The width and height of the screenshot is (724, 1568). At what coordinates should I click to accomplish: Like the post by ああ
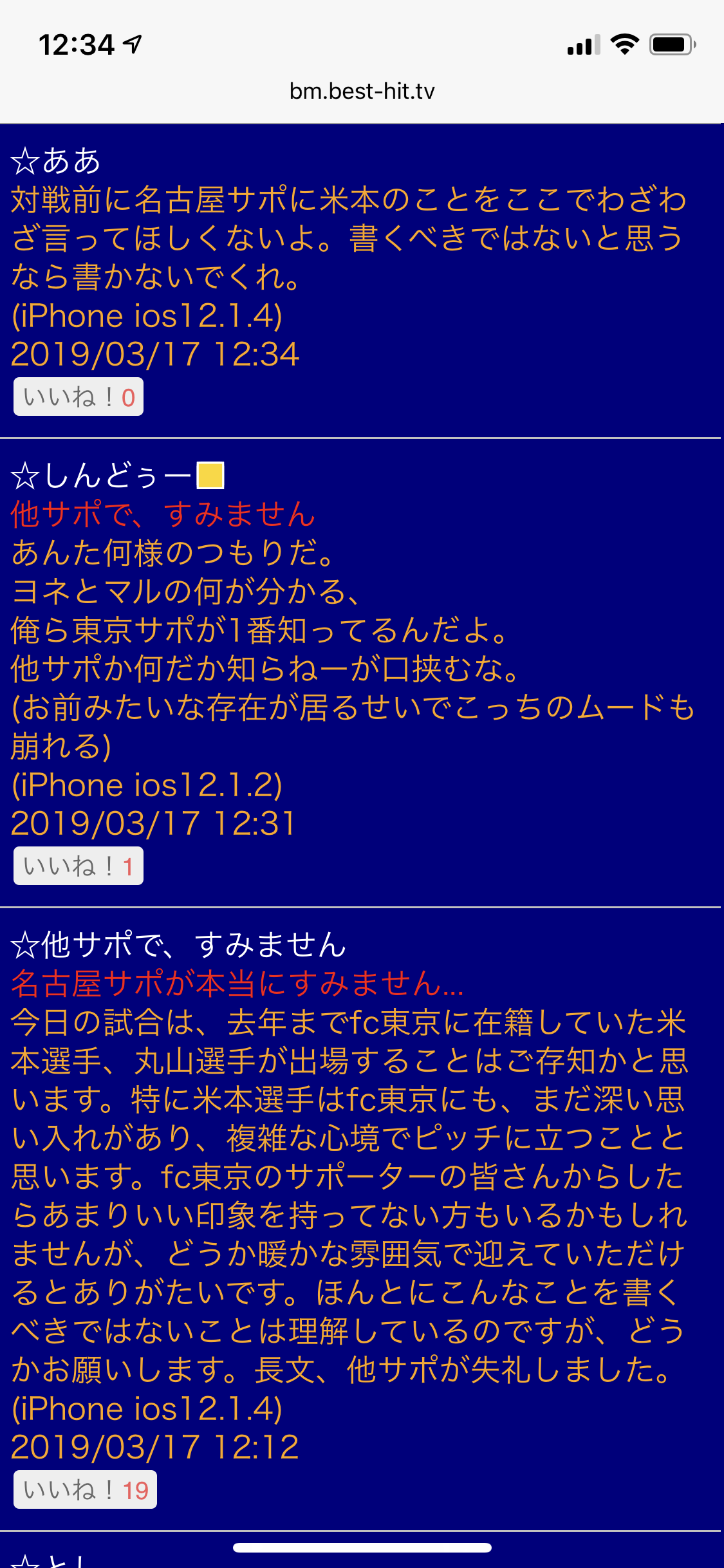point(79,397)
